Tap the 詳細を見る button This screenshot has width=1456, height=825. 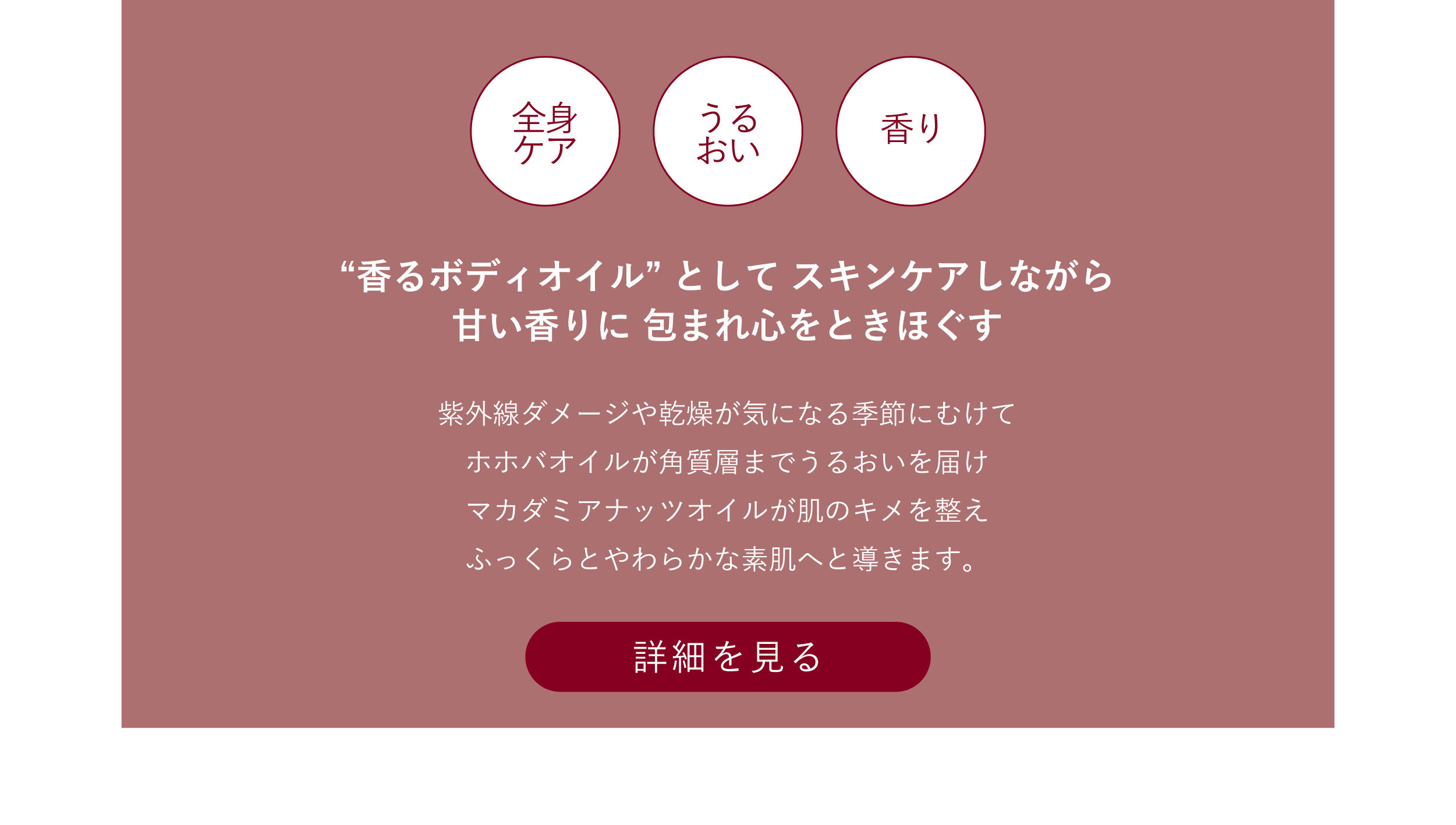point(728,657)
